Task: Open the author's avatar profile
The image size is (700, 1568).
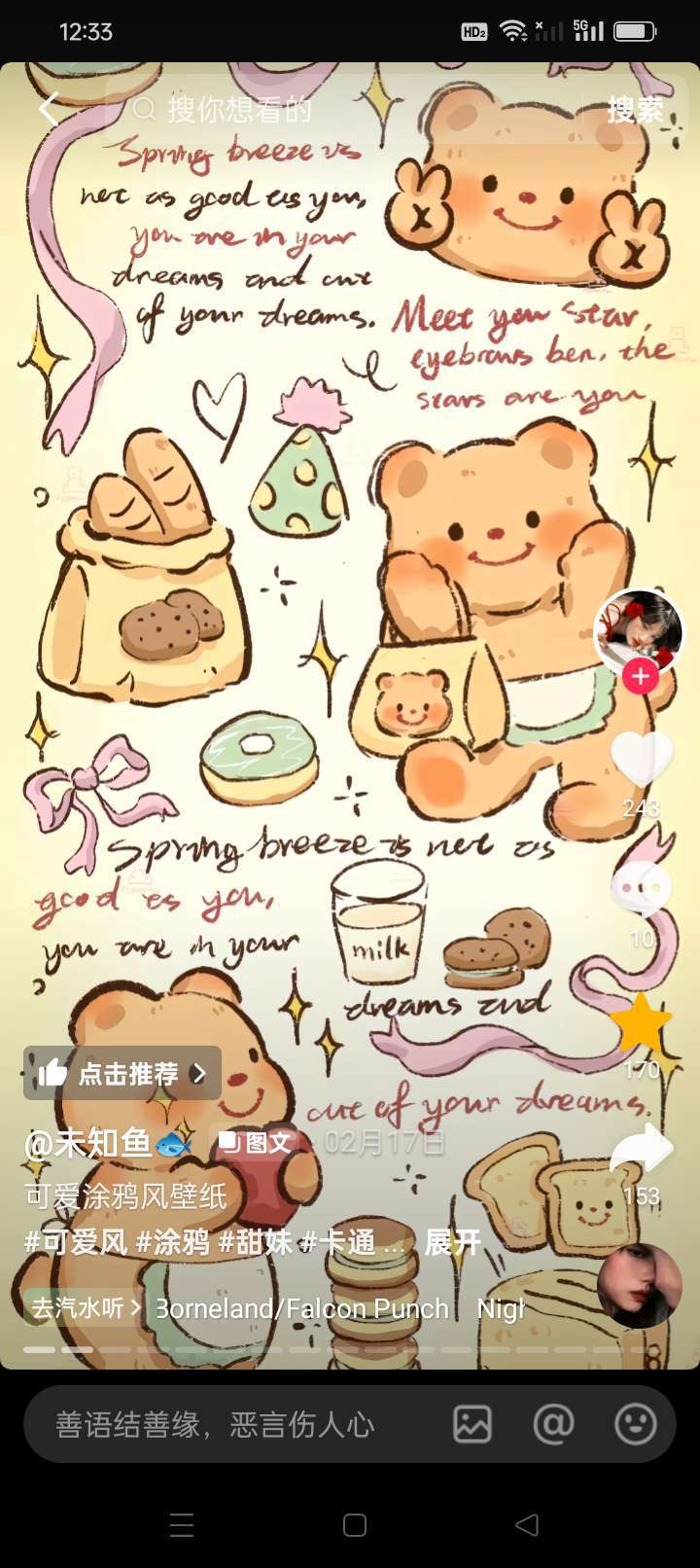Action: [x=639, y=632]
